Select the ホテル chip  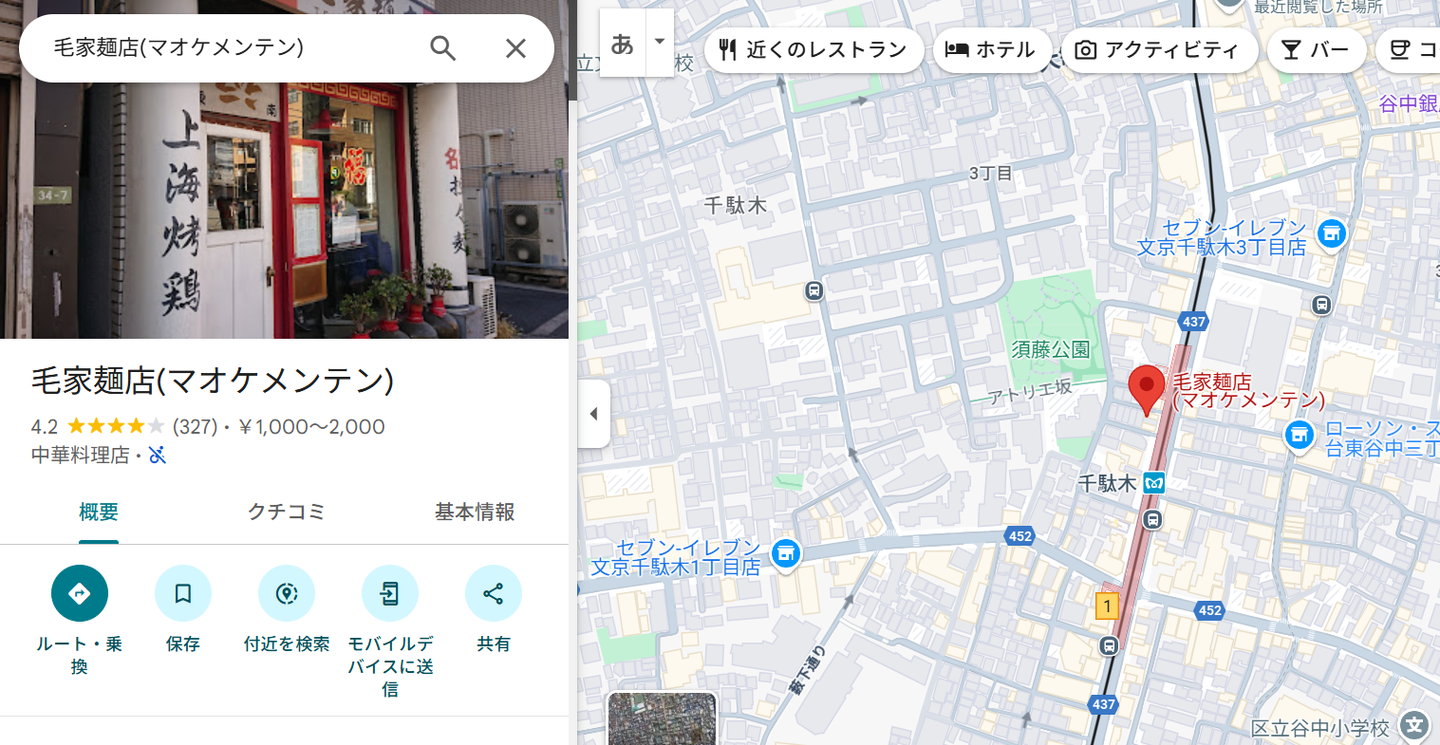coord(991,50)
